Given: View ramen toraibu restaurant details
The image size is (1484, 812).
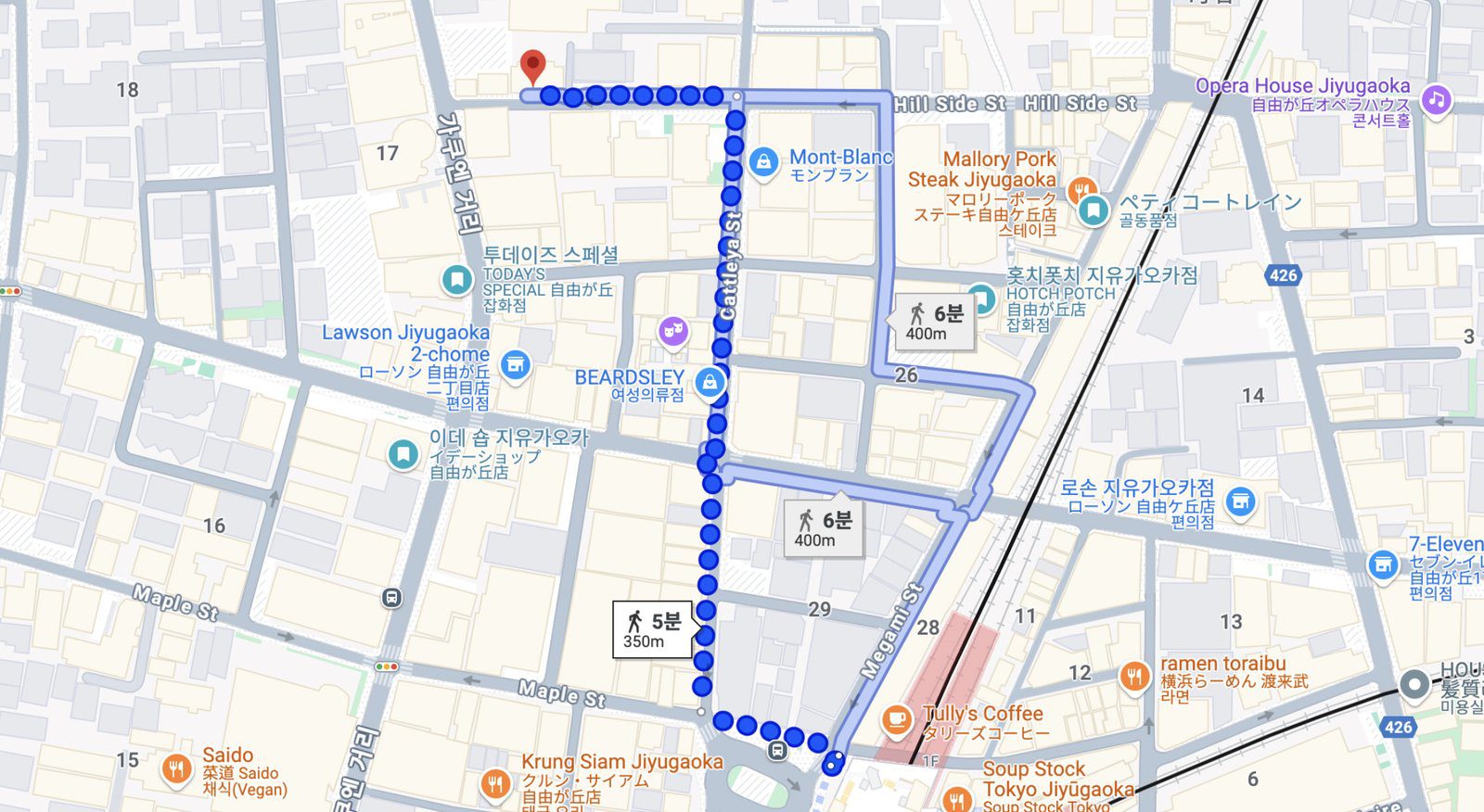Looking at the screenshot, I should (1133, 676).
